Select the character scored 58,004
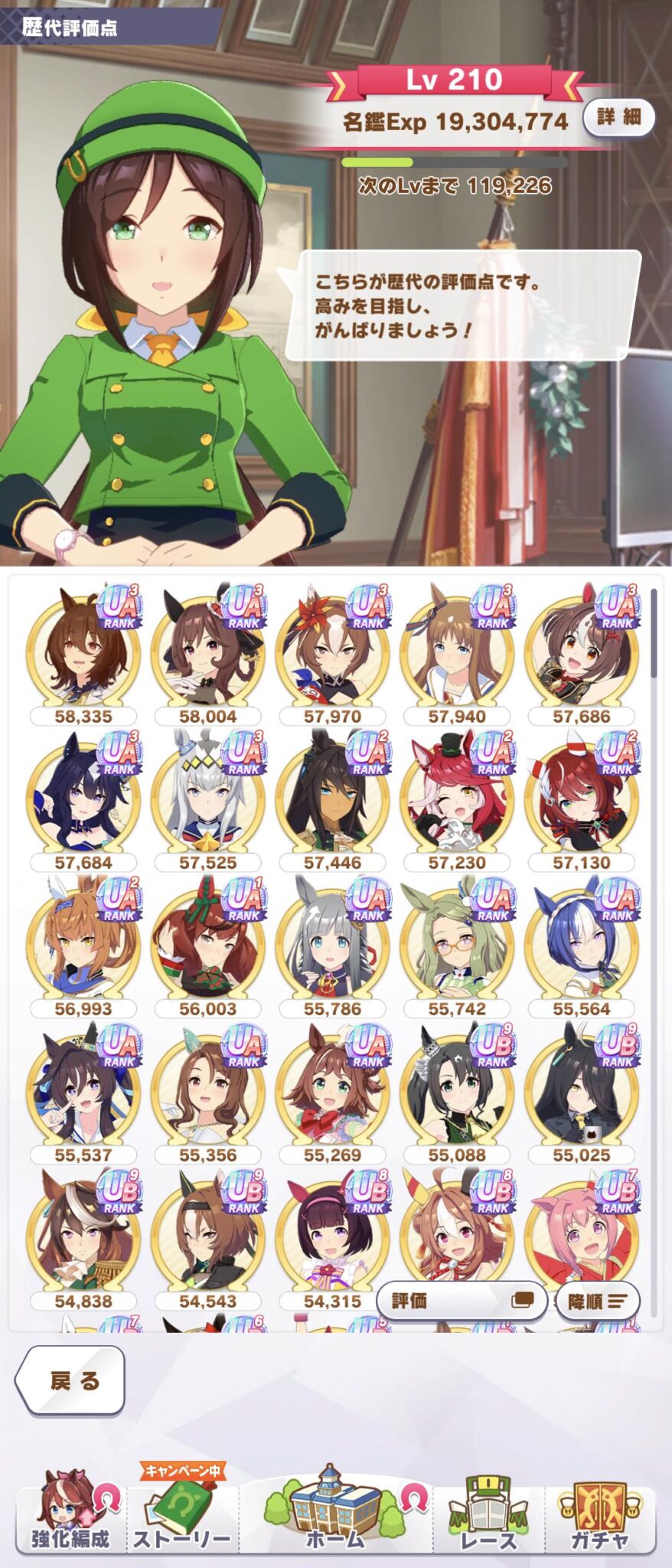Image resolution: width=672 pixels, height=1568 pixels. tap(208, 651)
